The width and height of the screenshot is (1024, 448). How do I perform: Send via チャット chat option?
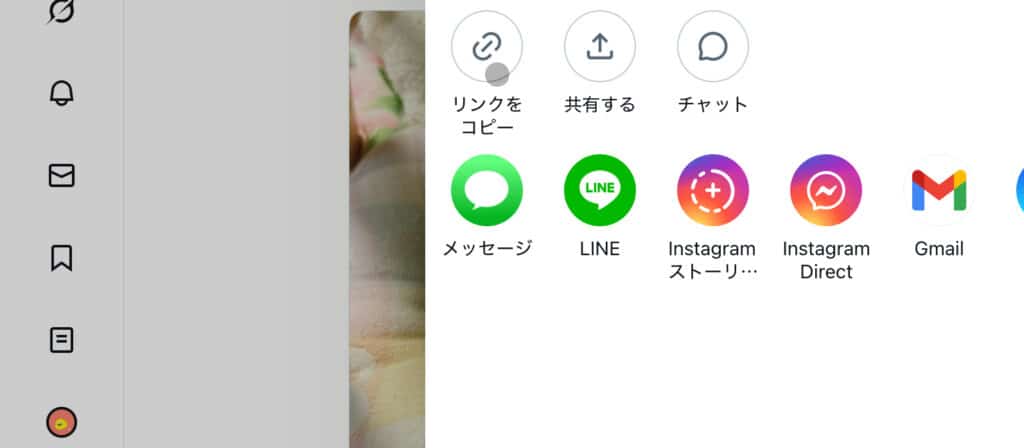point(713,46)
